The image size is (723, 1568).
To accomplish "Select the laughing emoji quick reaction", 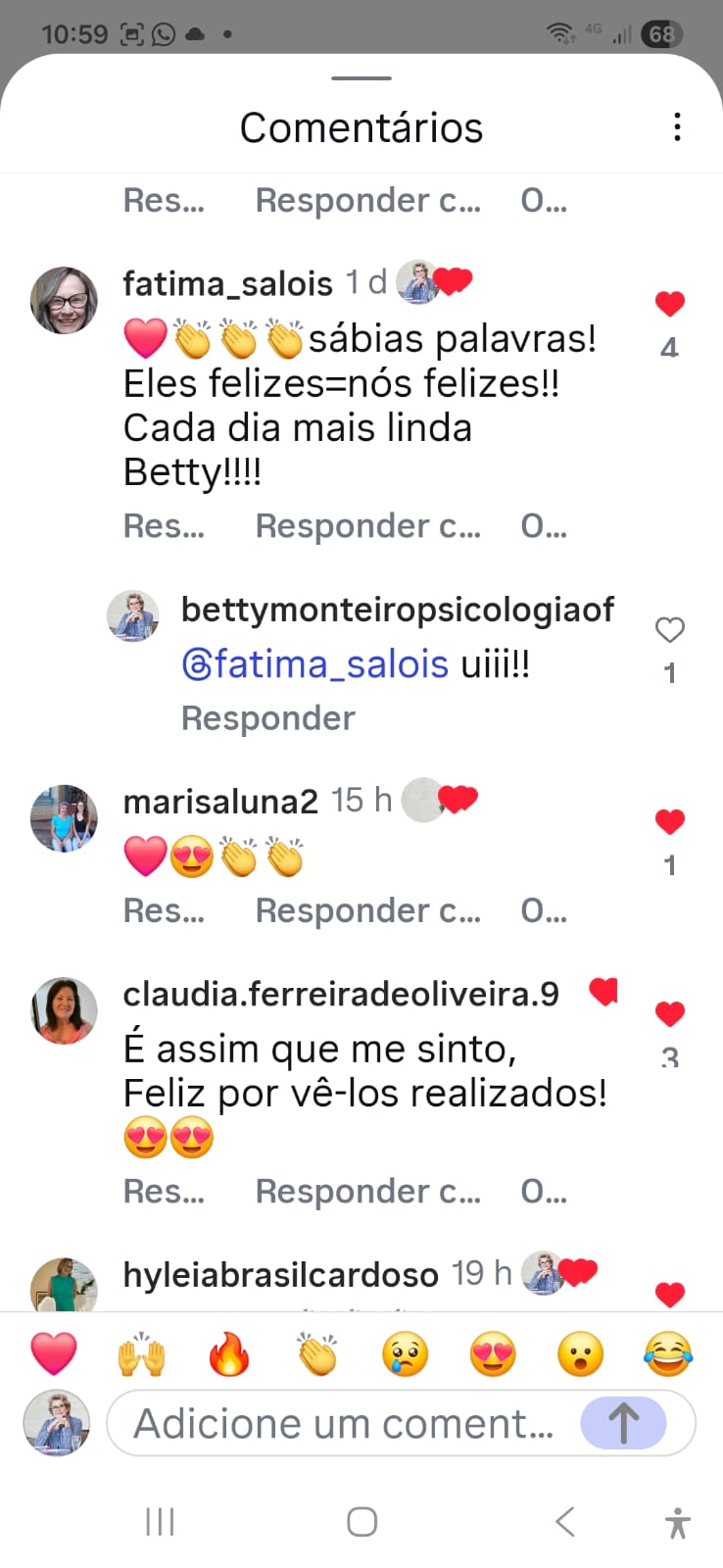I will click(x=668, y=1353).
